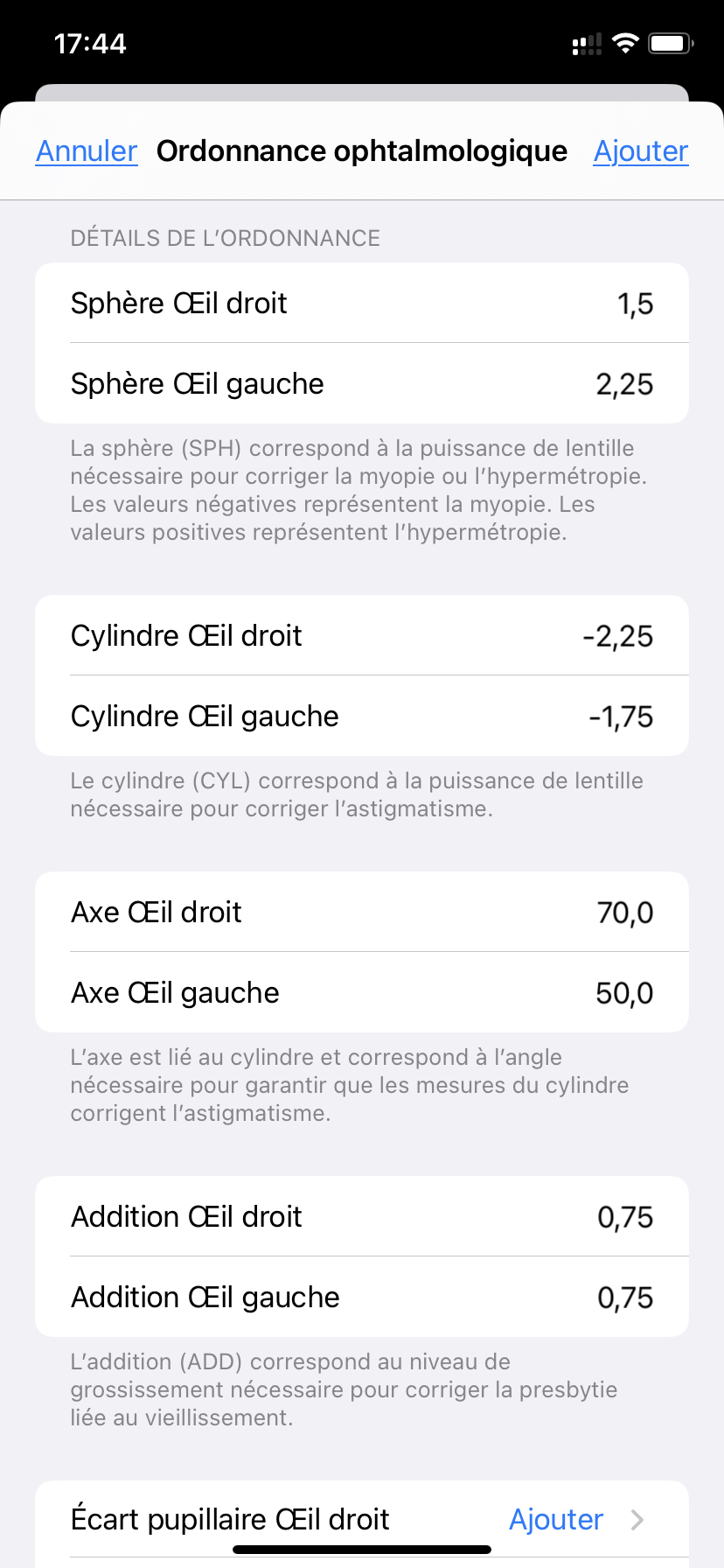
Task: Select the Axe Œil droit field
Action: tap(362, 912)
